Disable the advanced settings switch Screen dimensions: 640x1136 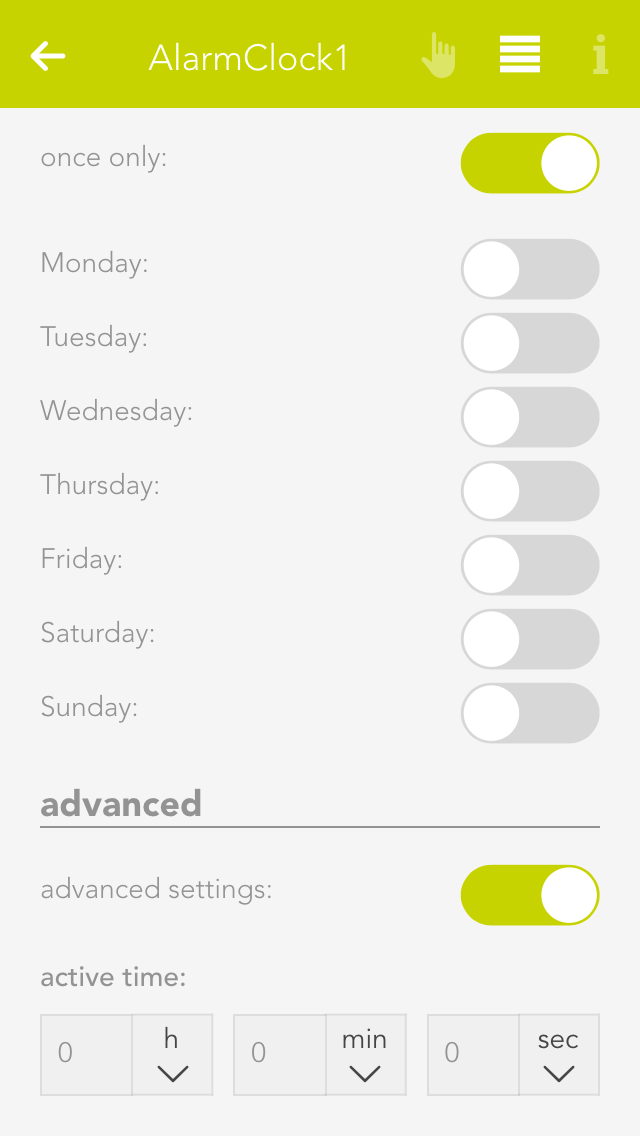click(x=530, y=895)
